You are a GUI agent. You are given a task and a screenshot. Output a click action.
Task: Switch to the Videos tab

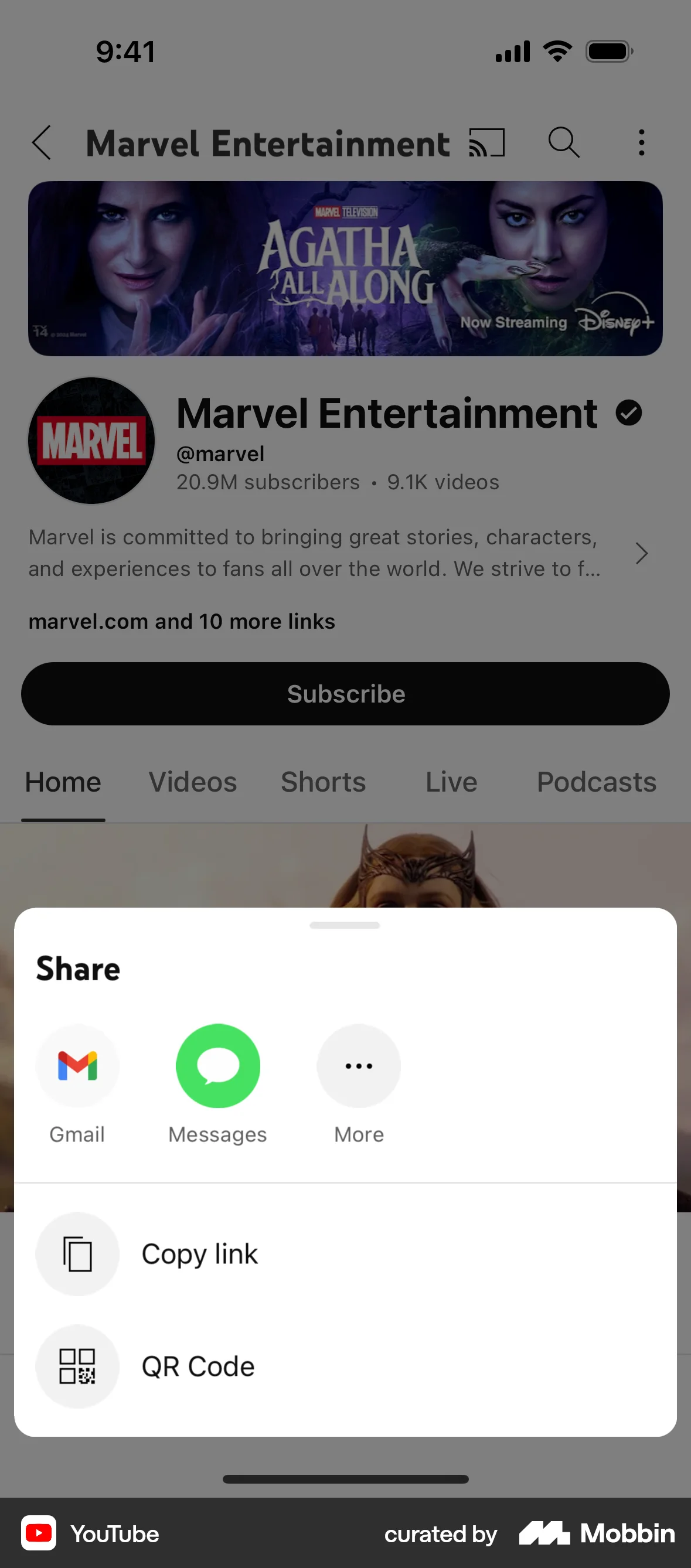click(192, 782)
